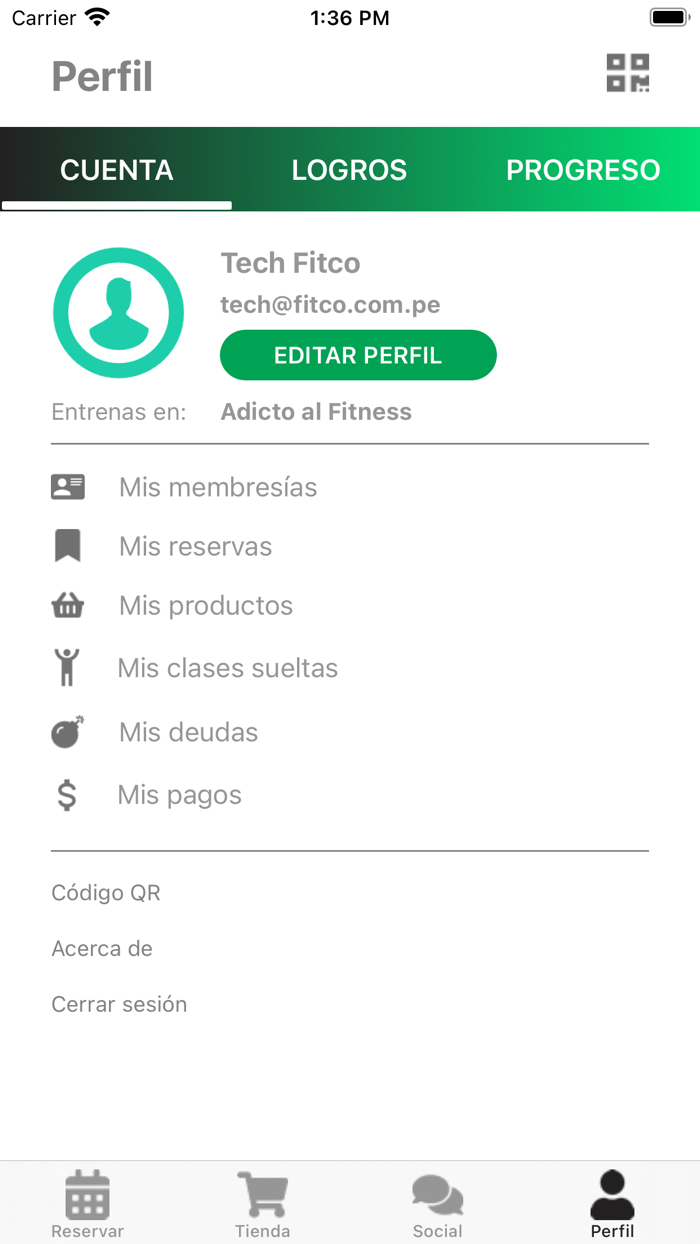Switch to the Social tab
The height and width of the screenshot is (1244, 700).
[437, 1204]
